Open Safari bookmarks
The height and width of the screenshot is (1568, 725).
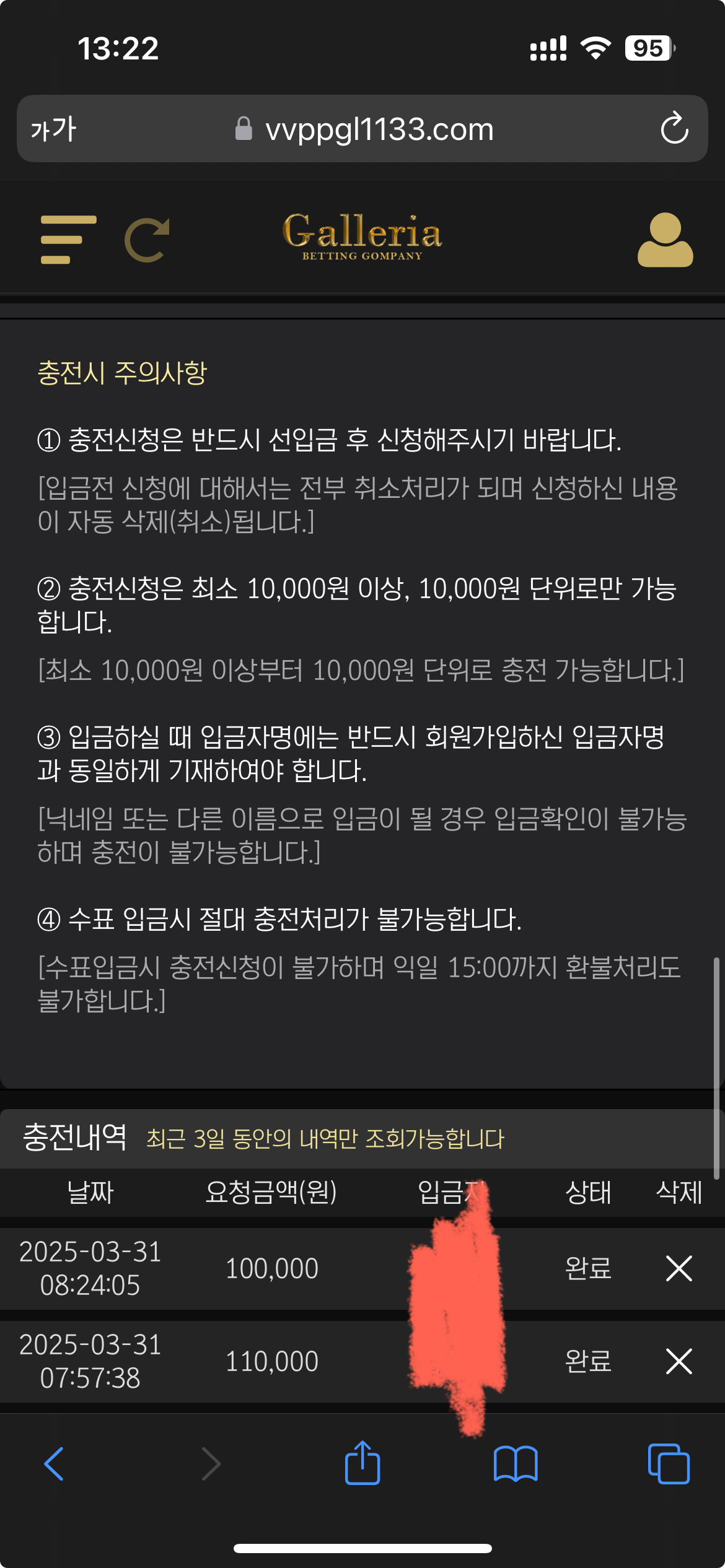click(516, 1464)
